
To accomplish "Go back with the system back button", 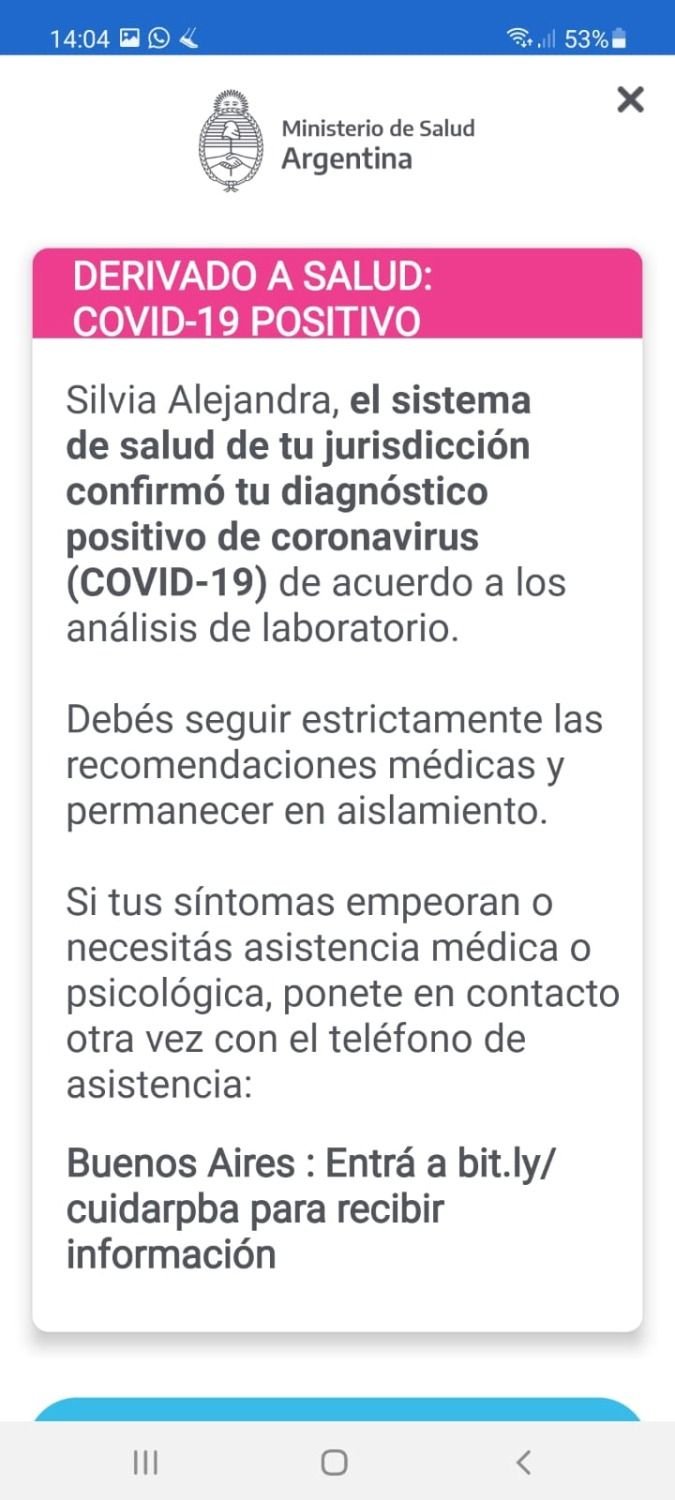I will [522, 1462].
